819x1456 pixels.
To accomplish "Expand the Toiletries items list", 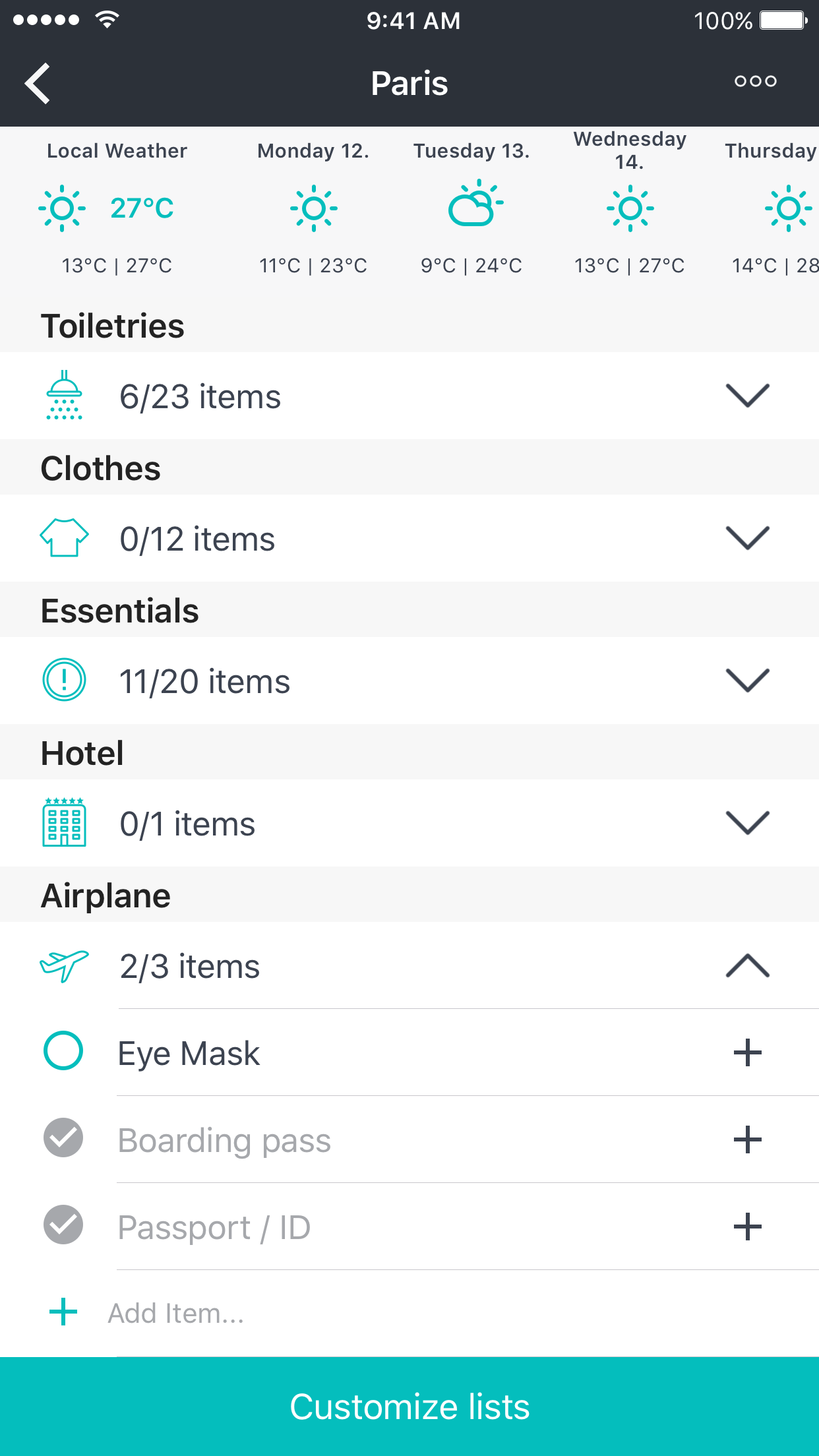I will tap(747, 396).
